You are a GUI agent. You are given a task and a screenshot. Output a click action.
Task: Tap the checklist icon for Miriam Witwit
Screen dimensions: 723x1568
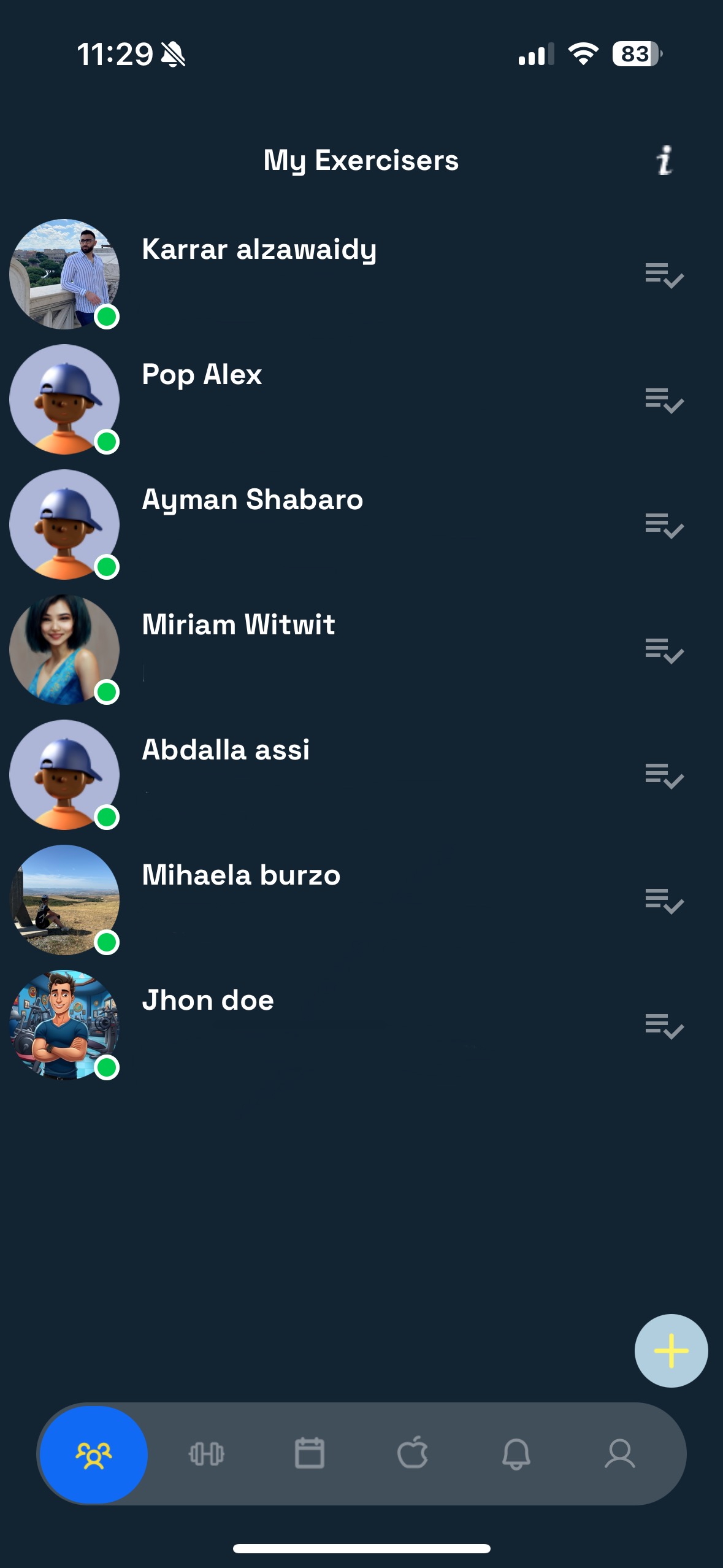coord(664,651)
